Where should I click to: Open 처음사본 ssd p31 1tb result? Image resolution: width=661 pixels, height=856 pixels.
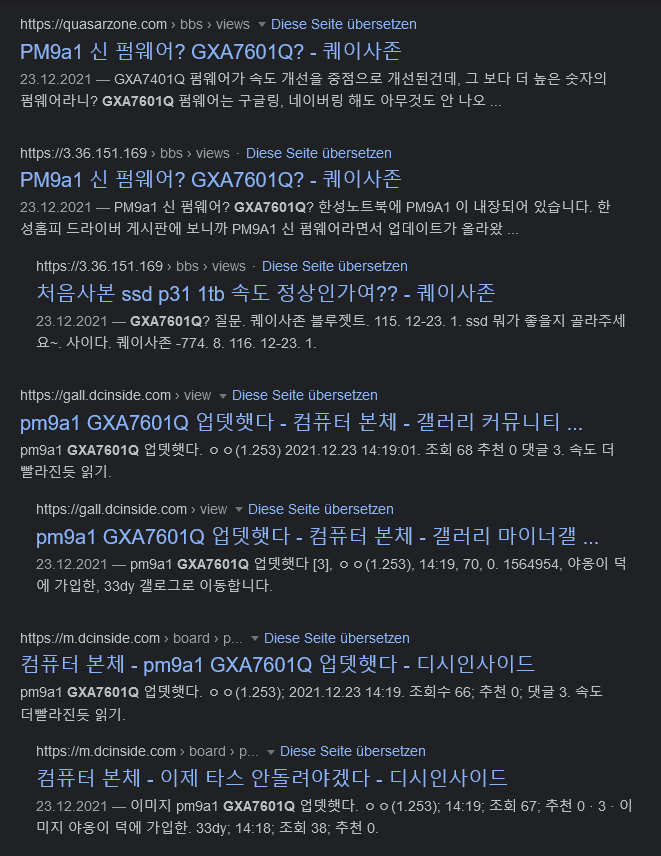tap(266, 294)
